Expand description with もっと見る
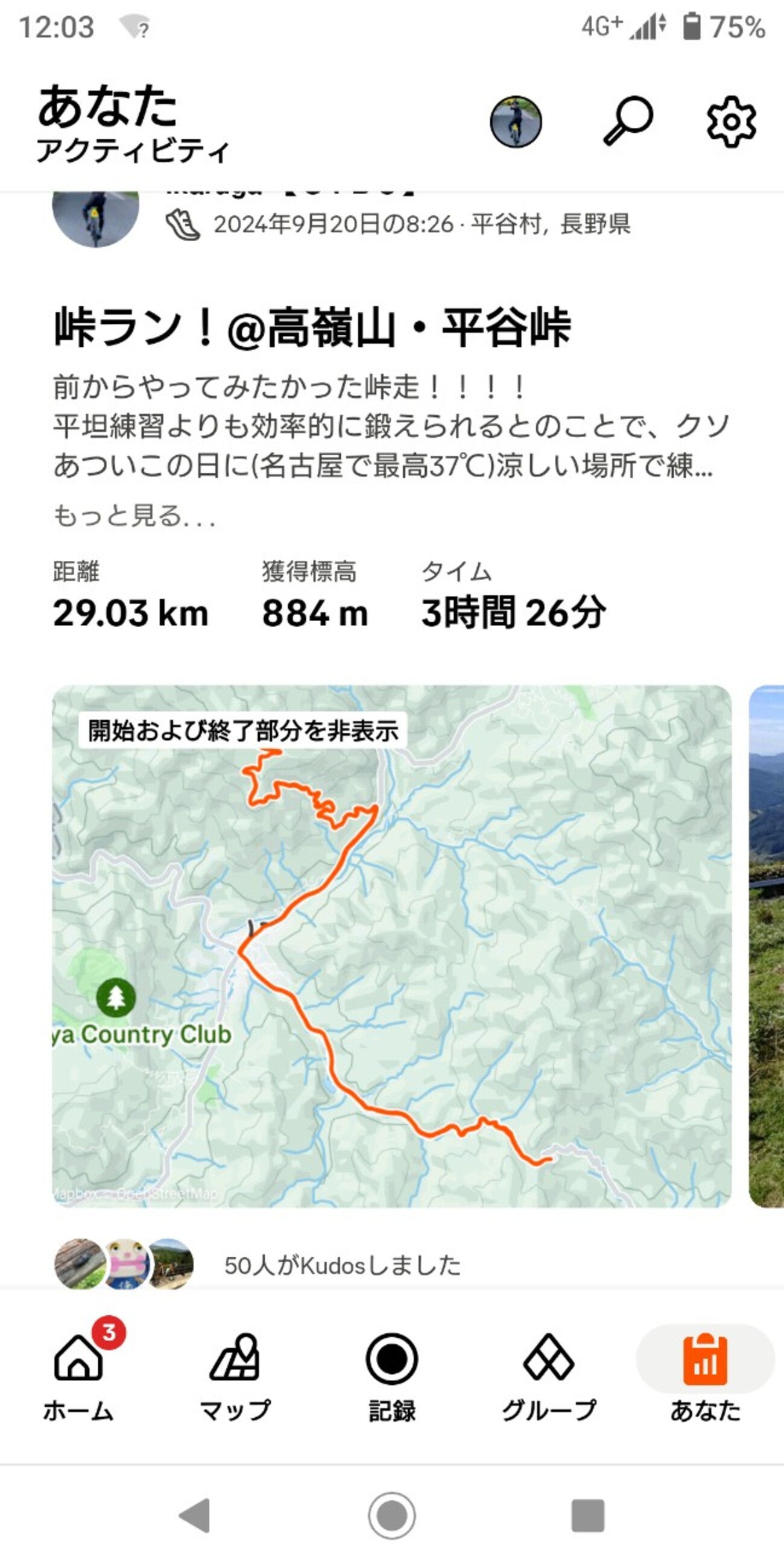784x1568 pixels. (x=134, y=516)
